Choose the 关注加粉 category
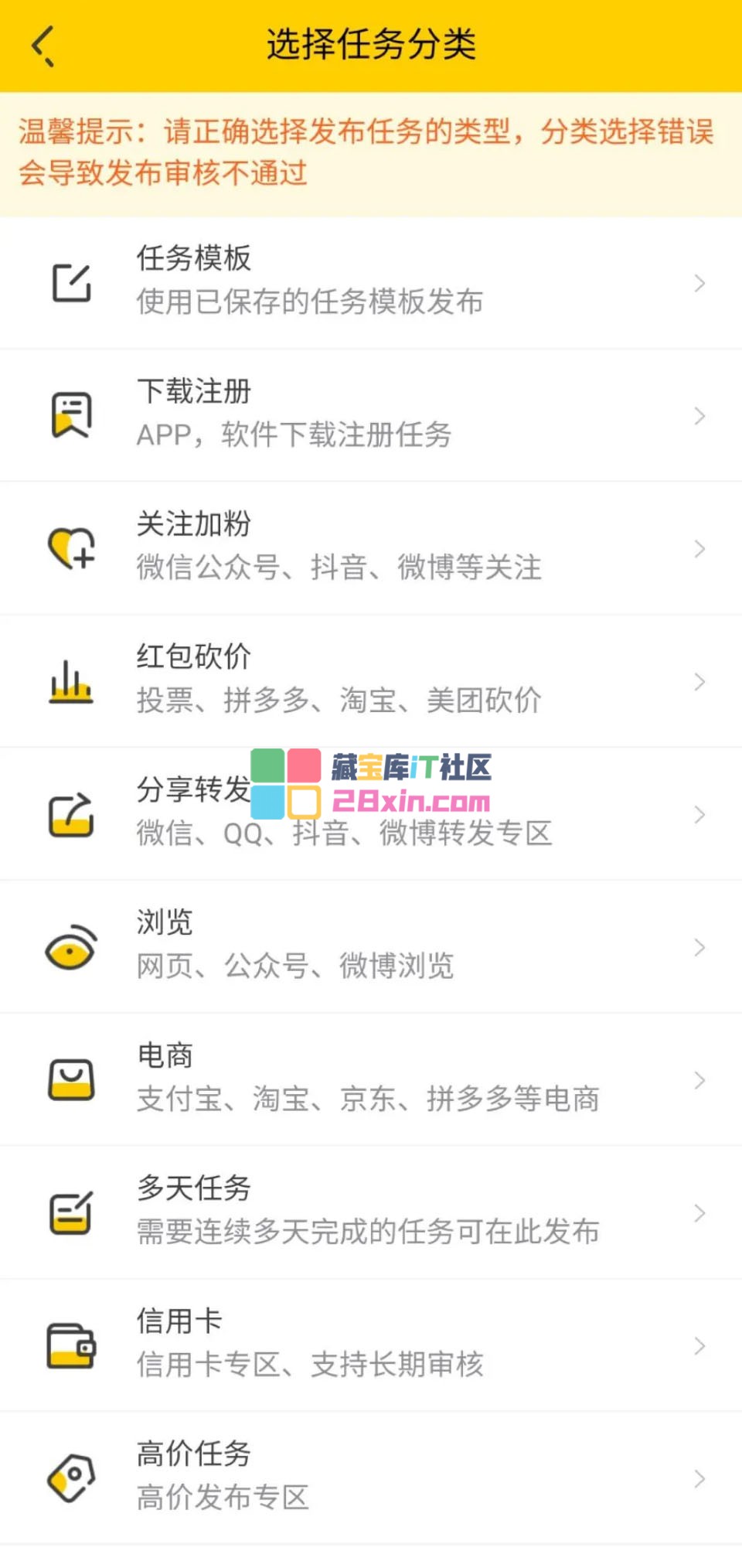742x1568 pixels. (x=371, y=548)
